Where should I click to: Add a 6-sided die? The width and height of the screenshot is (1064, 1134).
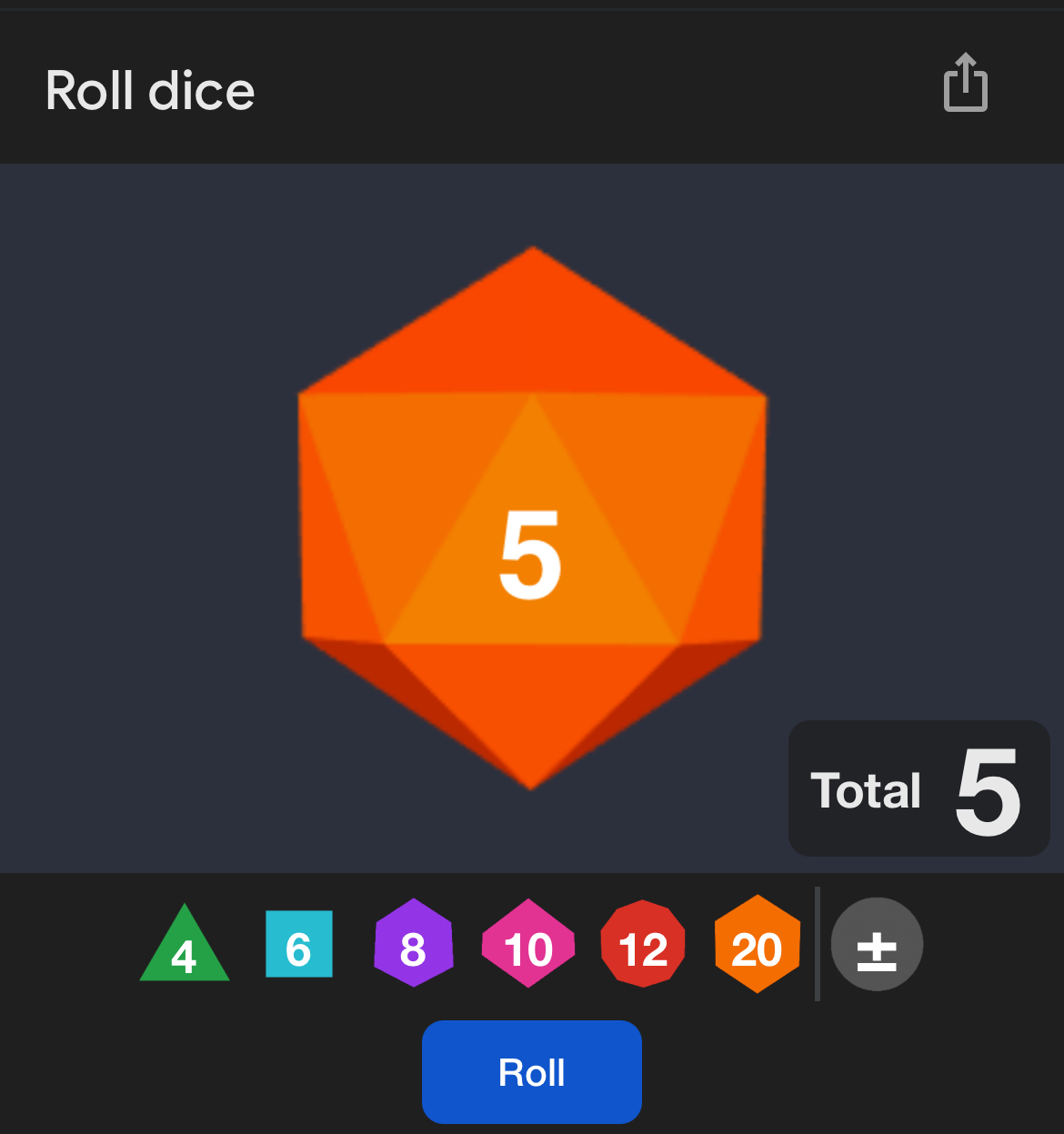tap(299, 945)
